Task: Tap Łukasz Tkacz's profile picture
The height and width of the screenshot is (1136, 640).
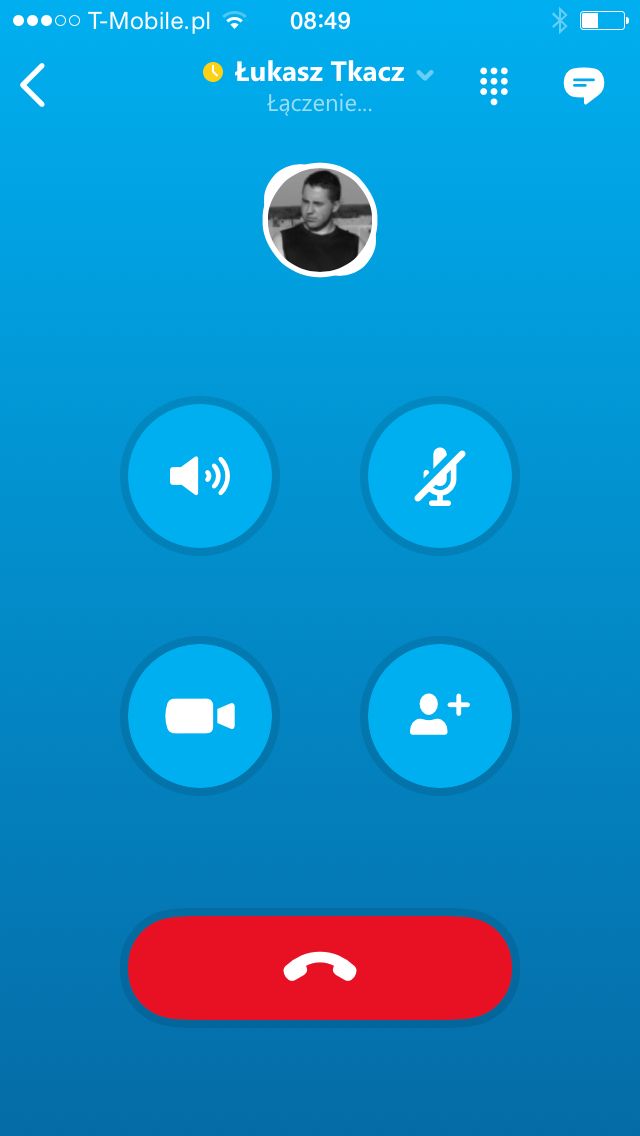Action: click(x=320, y=220)
